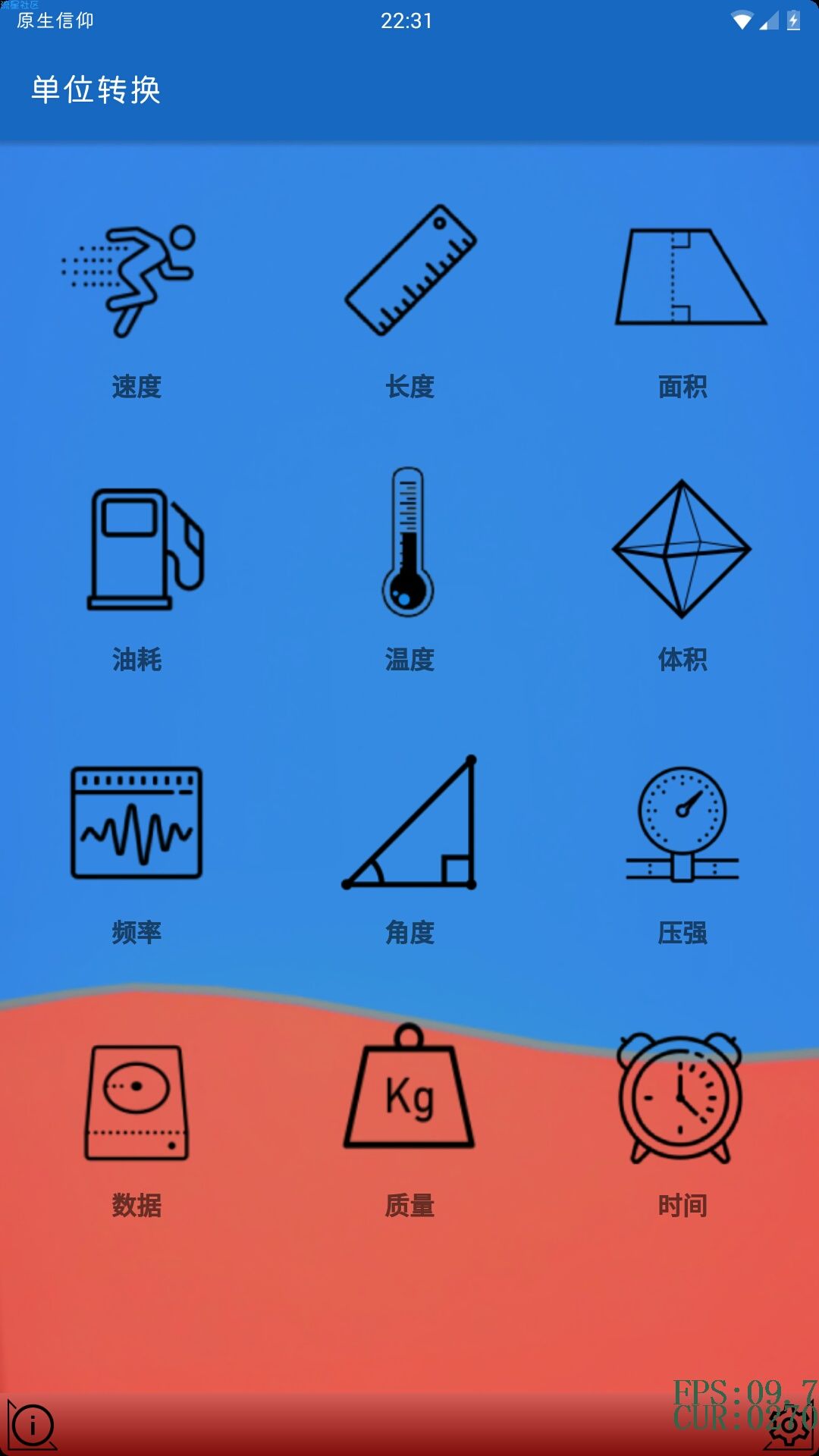Tap the info icon at bottom
Screen dimensions: 819x1456
click(32, 1426)
